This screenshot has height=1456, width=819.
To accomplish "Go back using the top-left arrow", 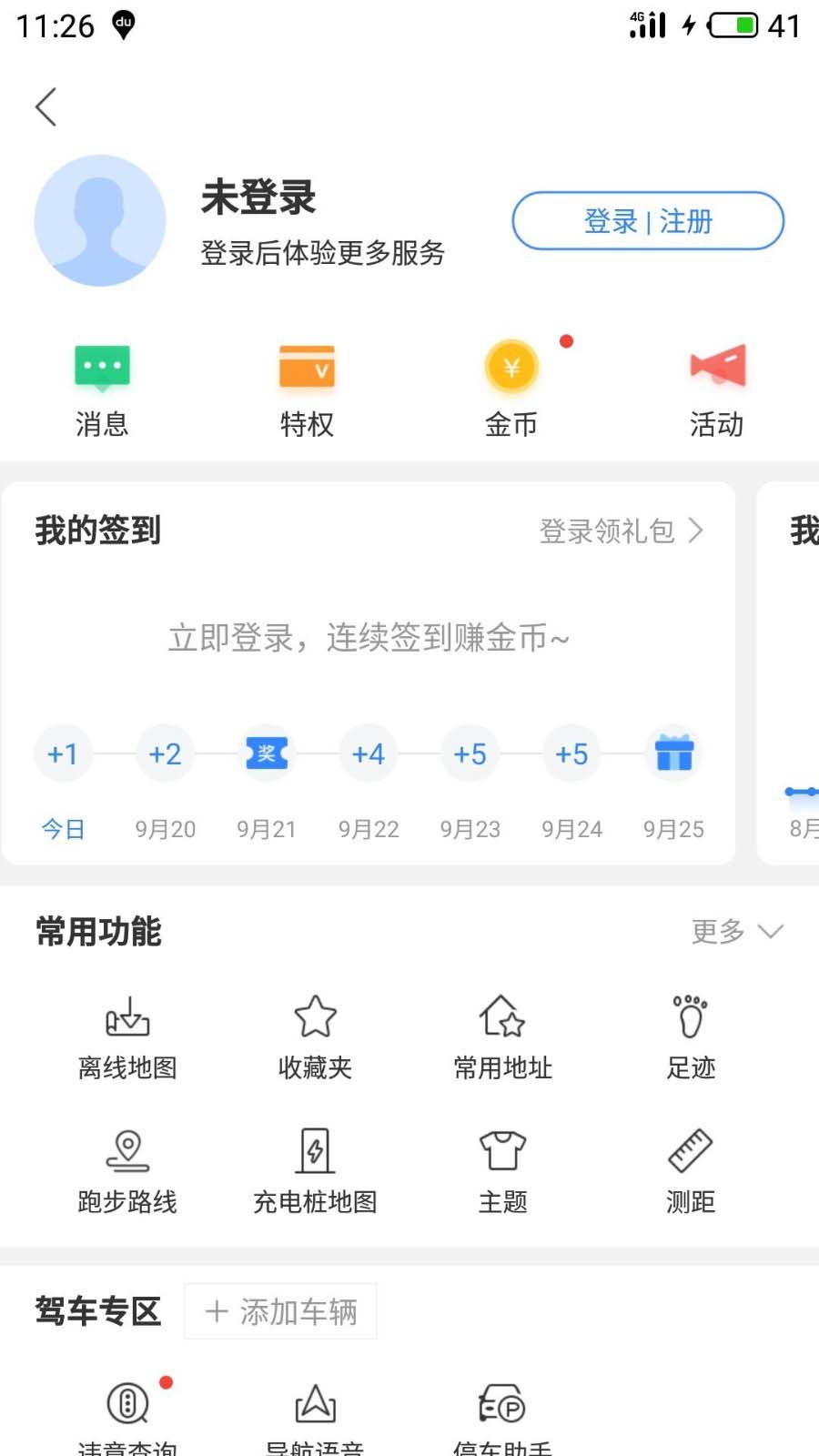I will click(x=46, y=107).
